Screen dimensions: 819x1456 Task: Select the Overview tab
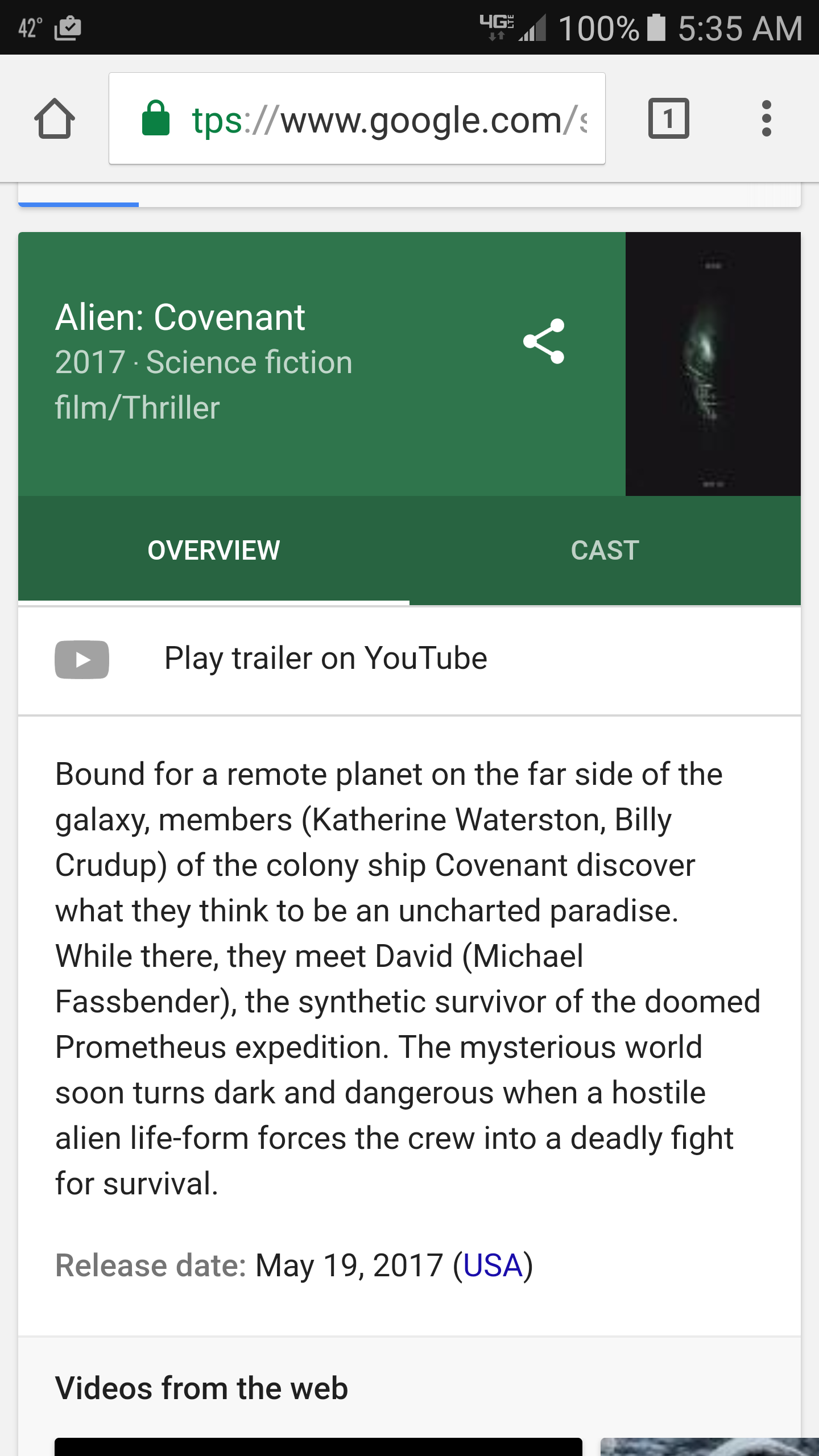[213, 550]
